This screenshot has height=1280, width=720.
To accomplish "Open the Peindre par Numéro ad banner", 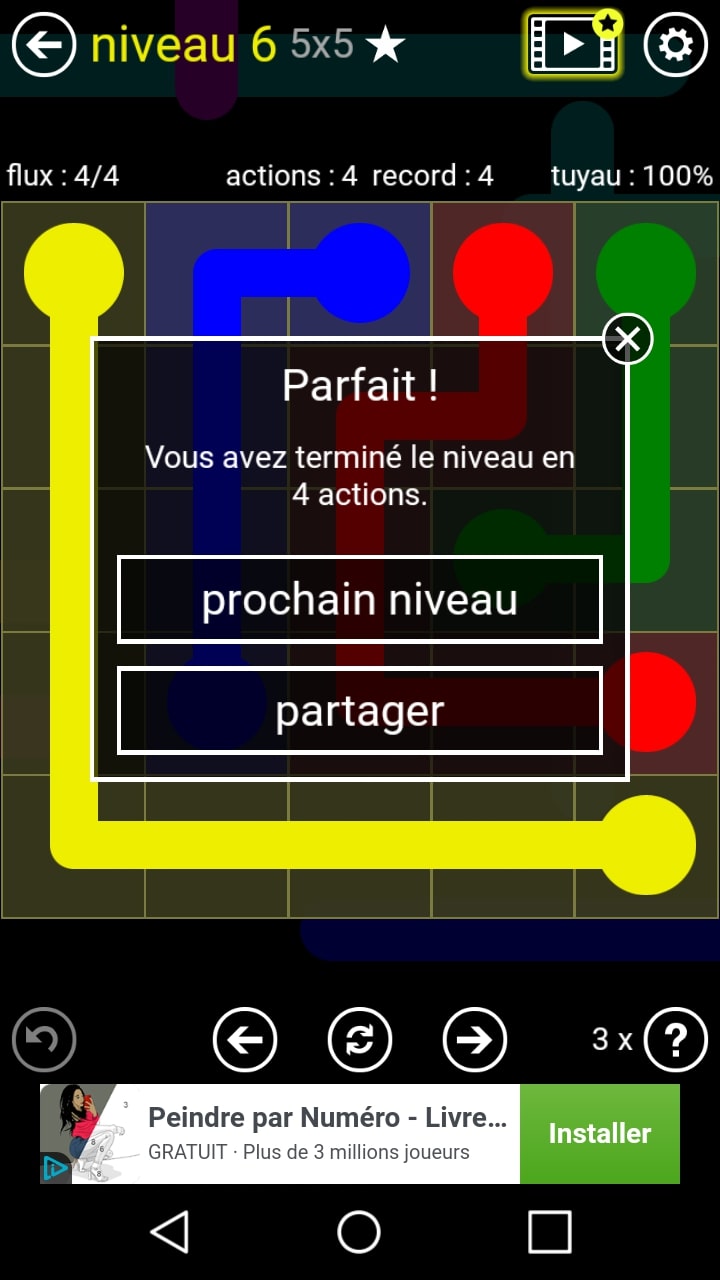I will click(320, 1134).
